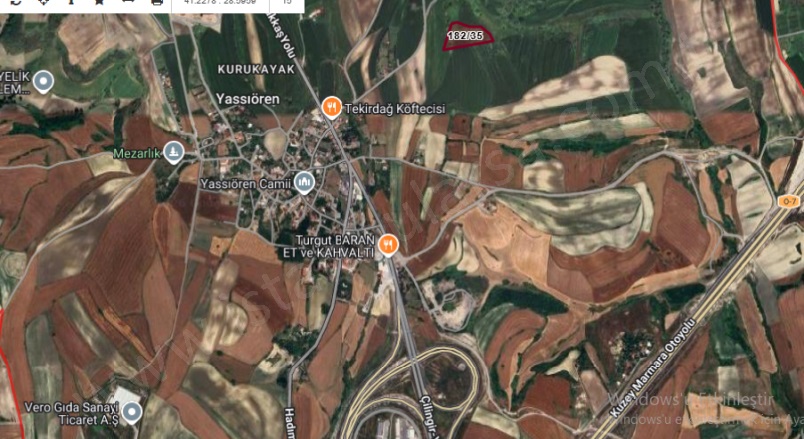The width and height of the screenshot is (804, 439).
Task: Open the Mezarlık cemetery marker
Action: [x=174, y=153]
